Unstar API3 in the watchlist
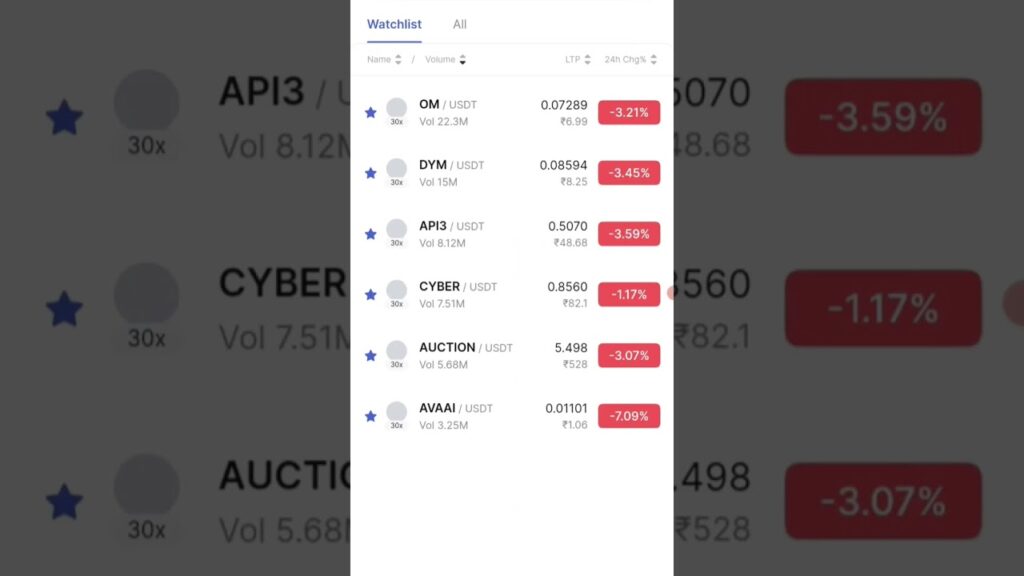This screenshot has height=576, width=1024. point(371,234)
